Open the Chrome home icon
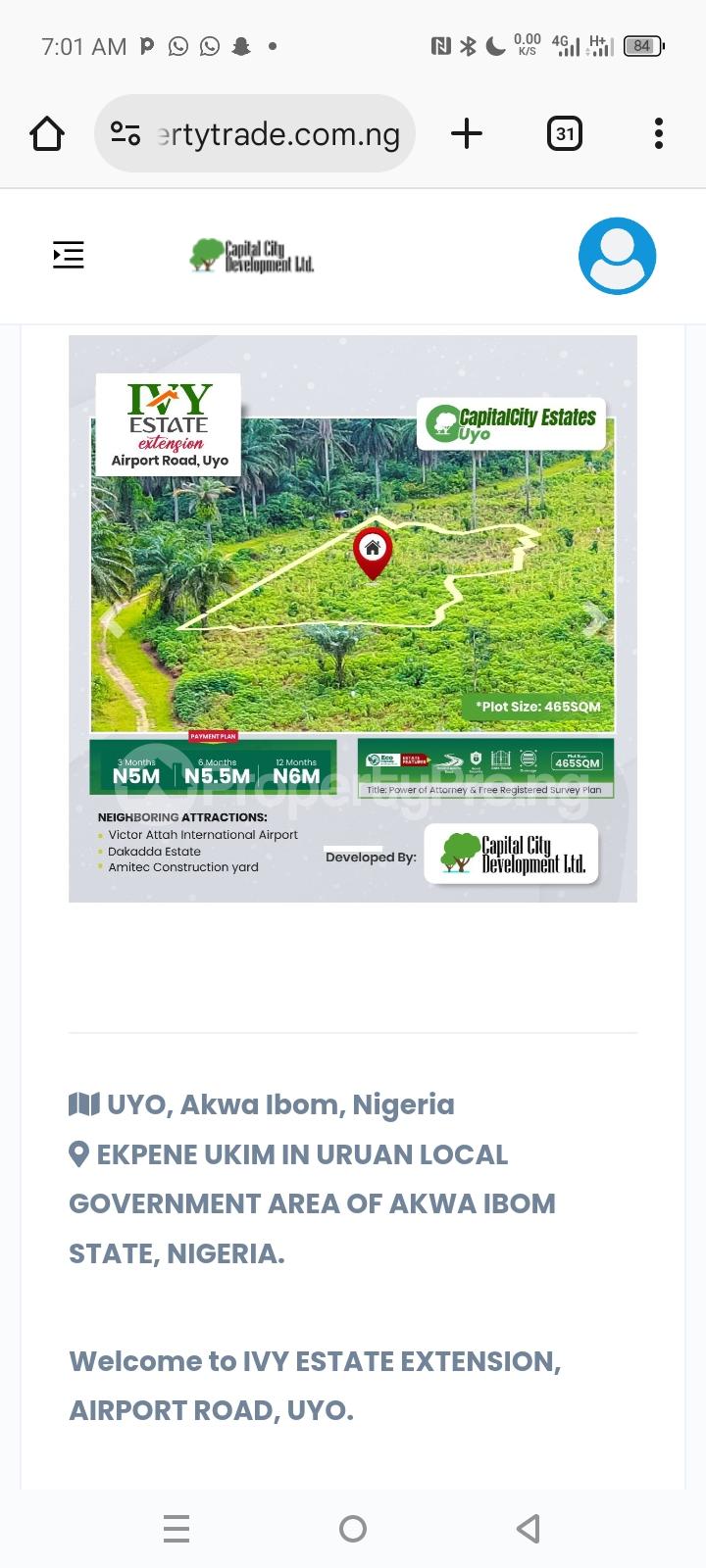This screenshot has height=1568, width=706. [47, 133]
